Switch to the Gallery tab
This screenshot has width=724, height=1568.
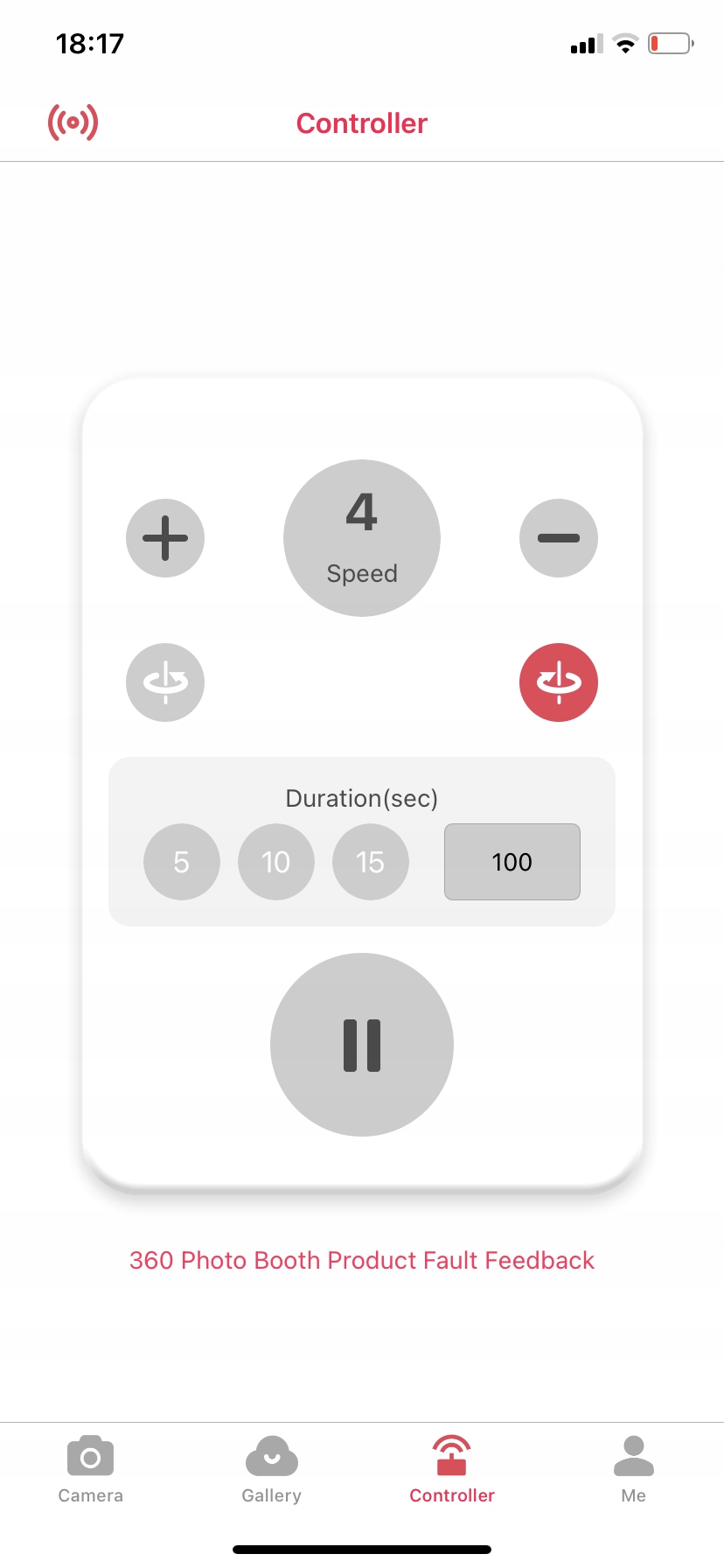pyautogui.click(x=271, y=1470)
